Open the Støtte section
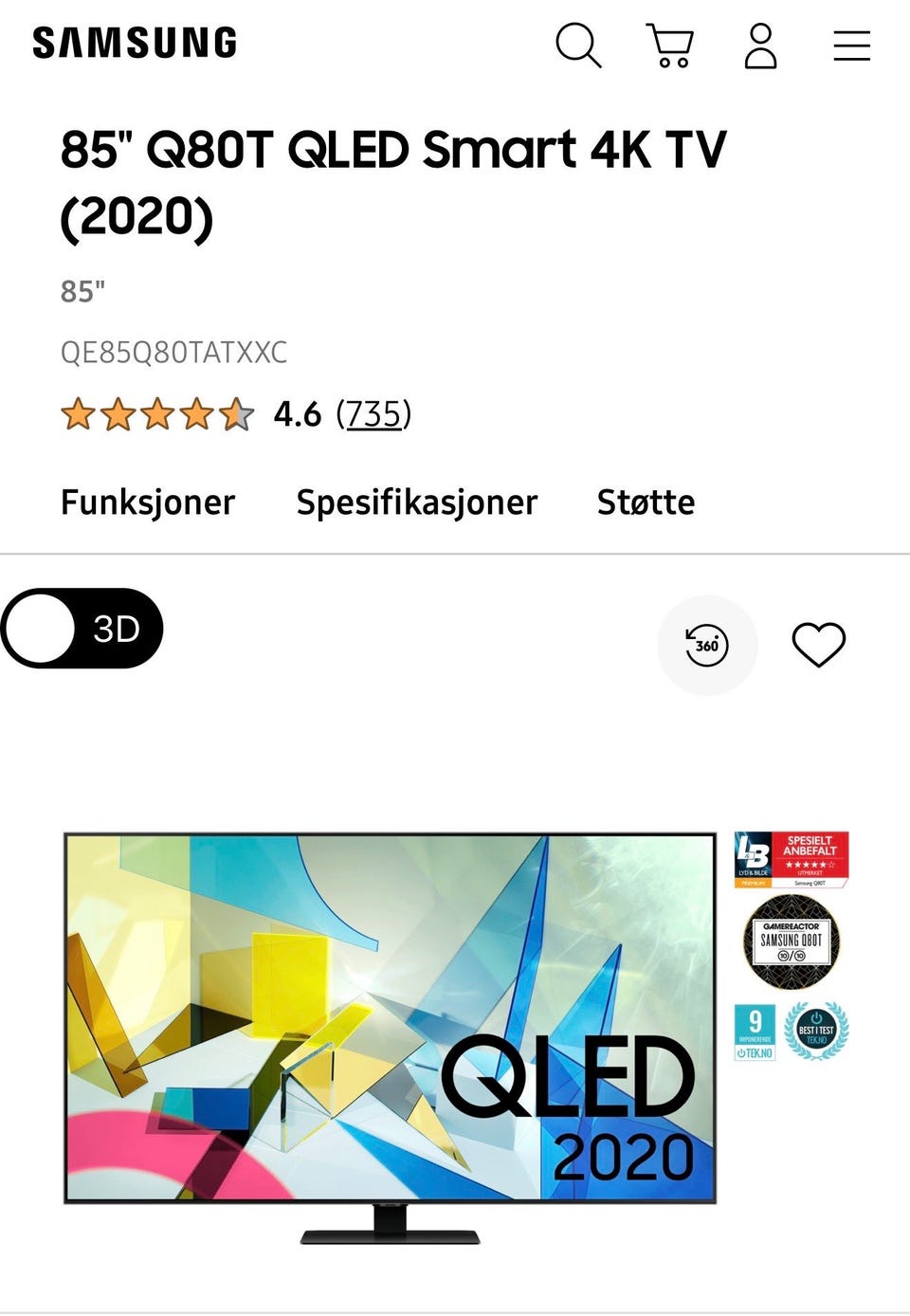Viewport: 910px width, 1316px height. click(646, 502)
